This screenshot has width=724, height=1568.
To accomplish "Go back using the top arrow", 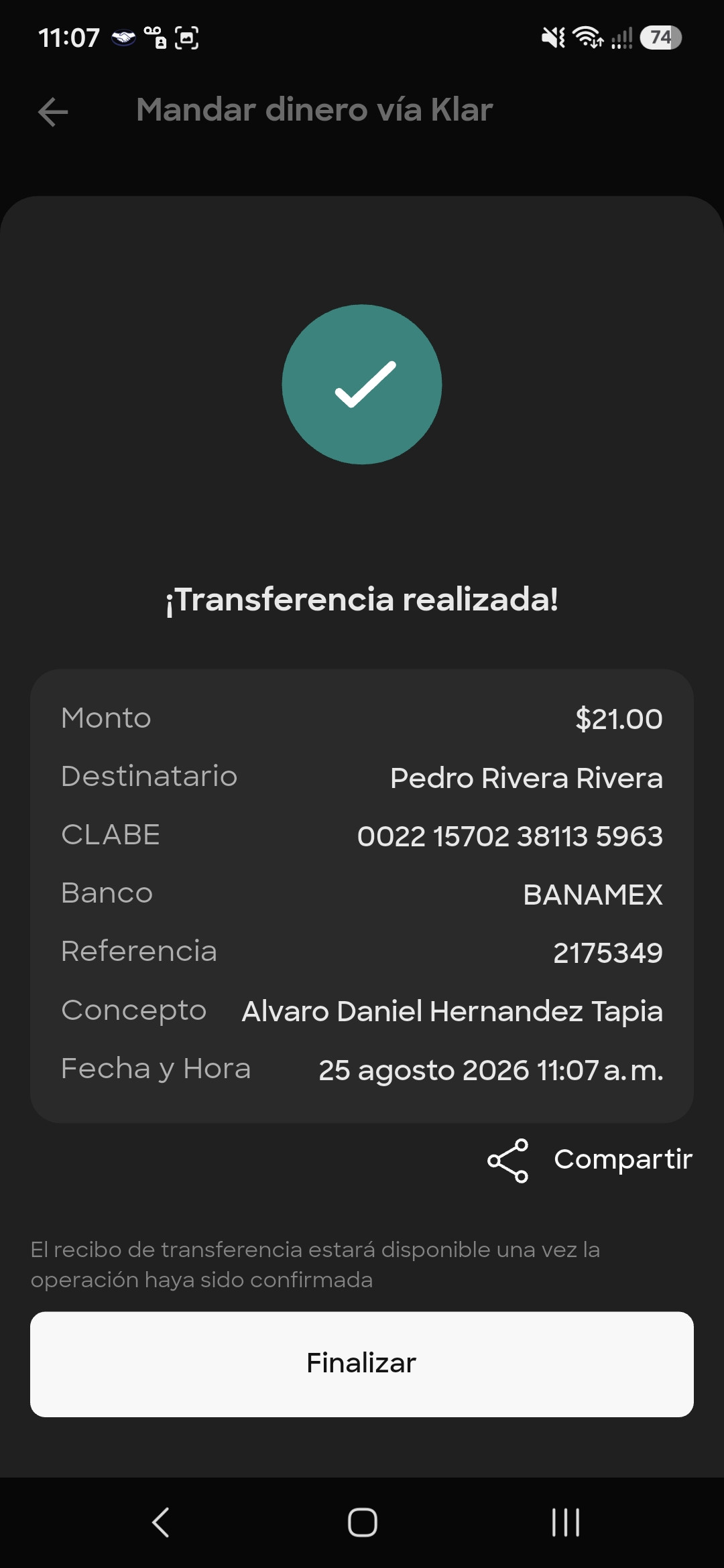I will [53, 111].
